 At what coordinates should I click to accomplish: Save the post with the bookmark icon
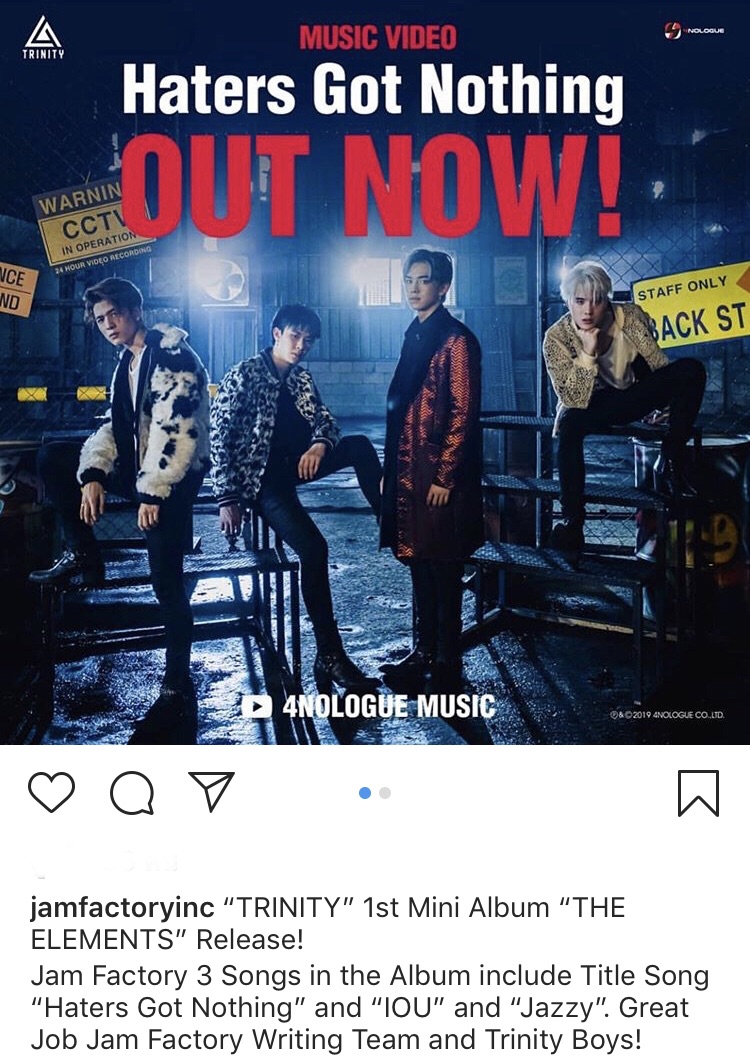click(x=698, y=794)
